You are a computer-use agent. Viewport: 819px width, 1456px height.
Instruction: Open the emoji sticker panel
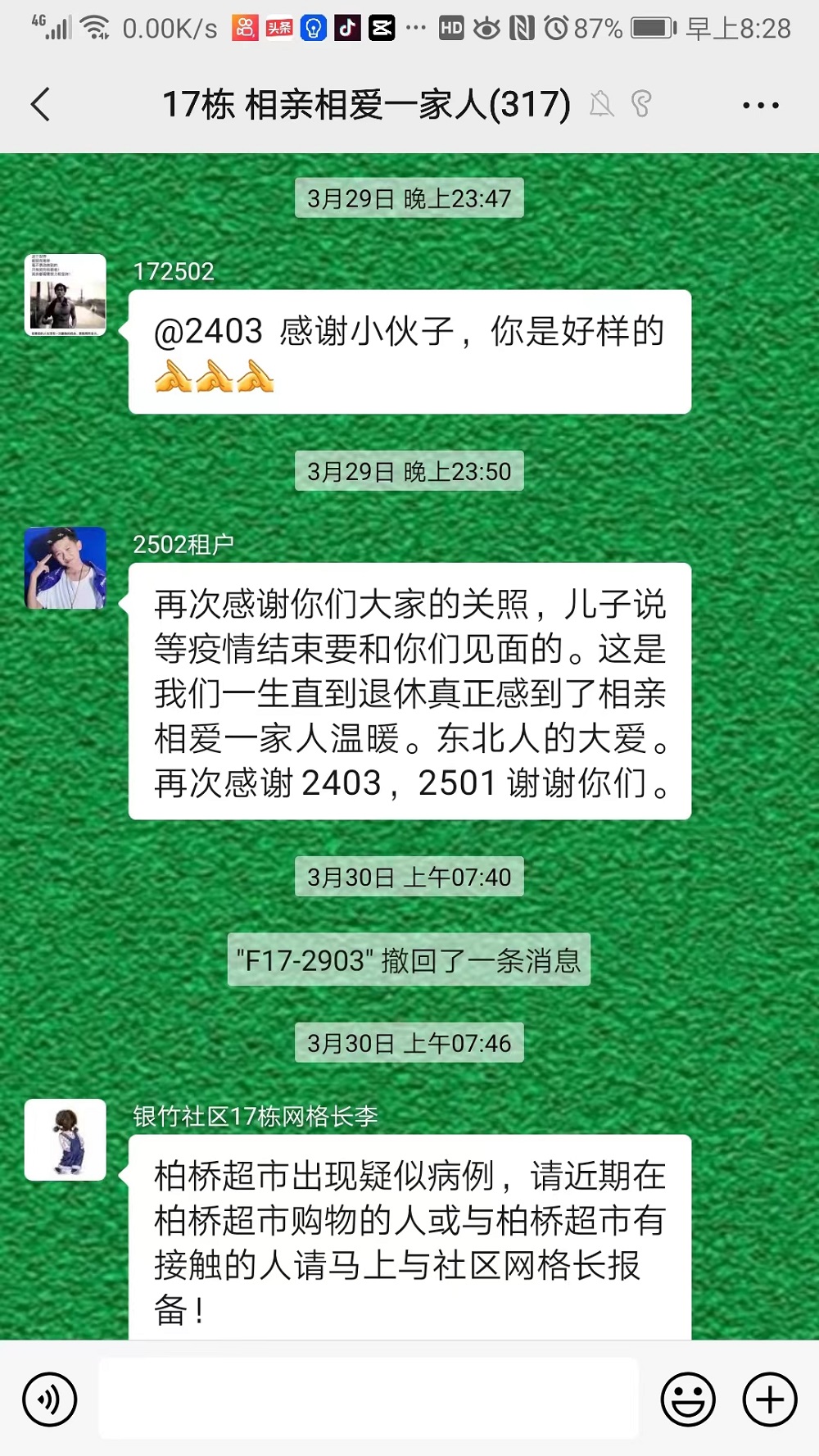tap(687, 1399)
